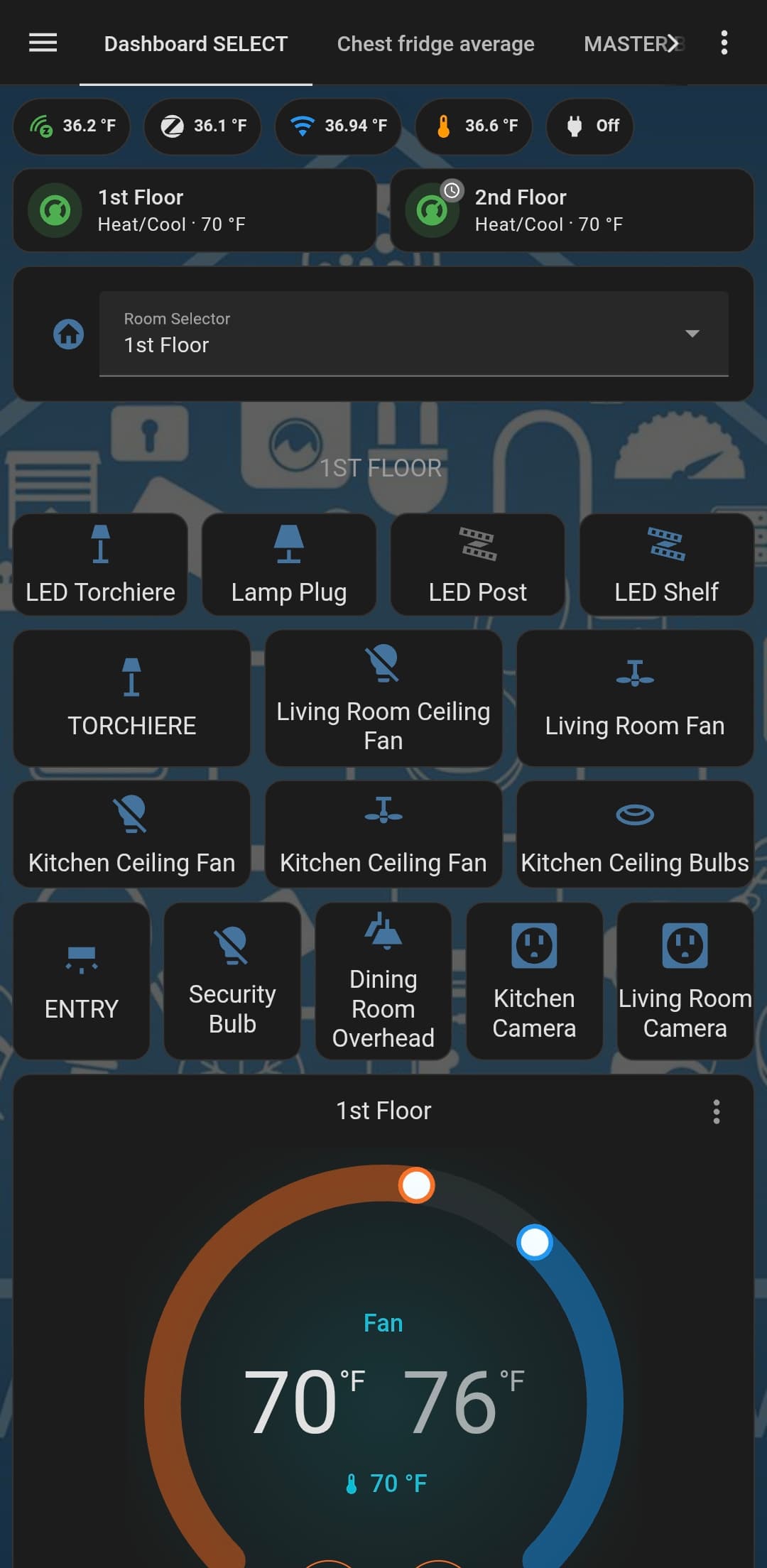Toggle the Kitchen Camera plug
Viewport: 767px width, 1568px height.
(x=534, y=981)
